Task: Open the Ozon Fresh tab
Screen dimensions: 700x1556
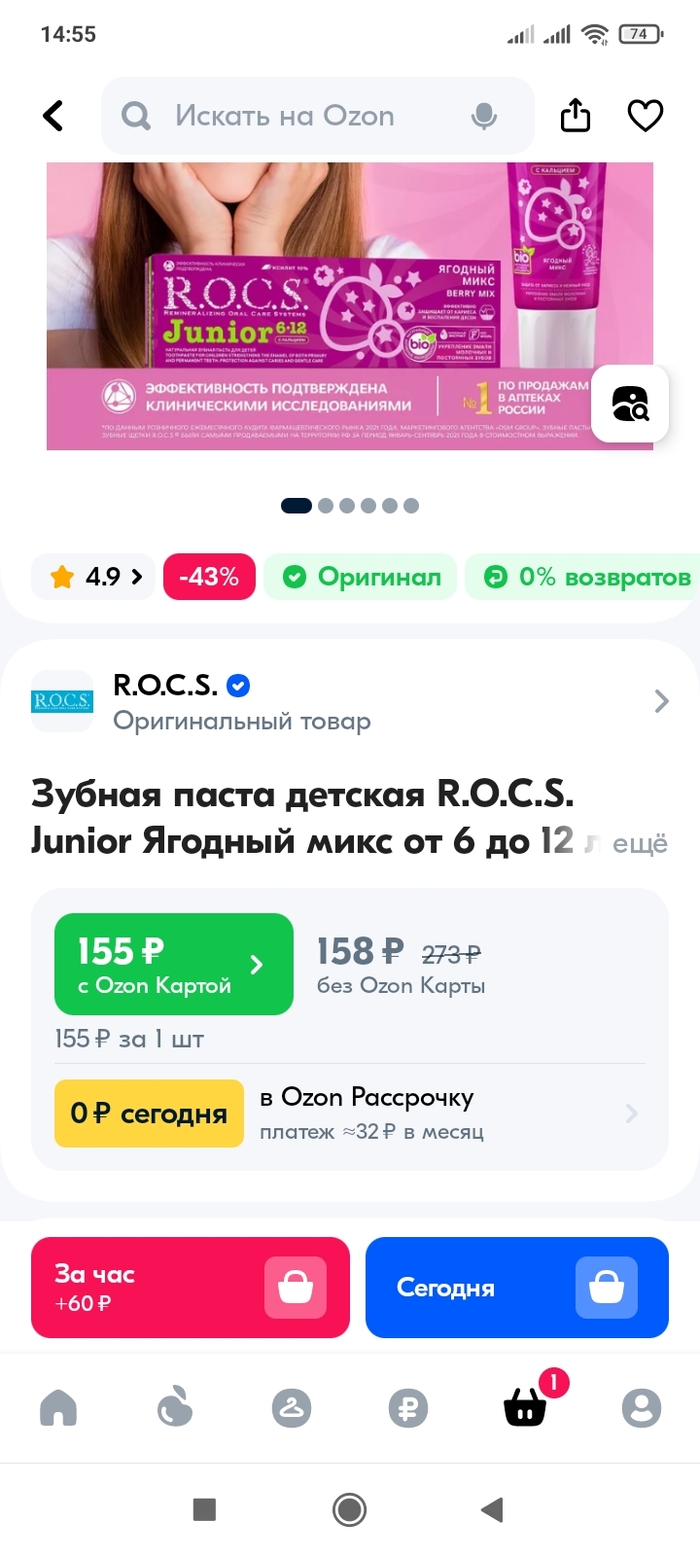Action: pos(174,1408)
